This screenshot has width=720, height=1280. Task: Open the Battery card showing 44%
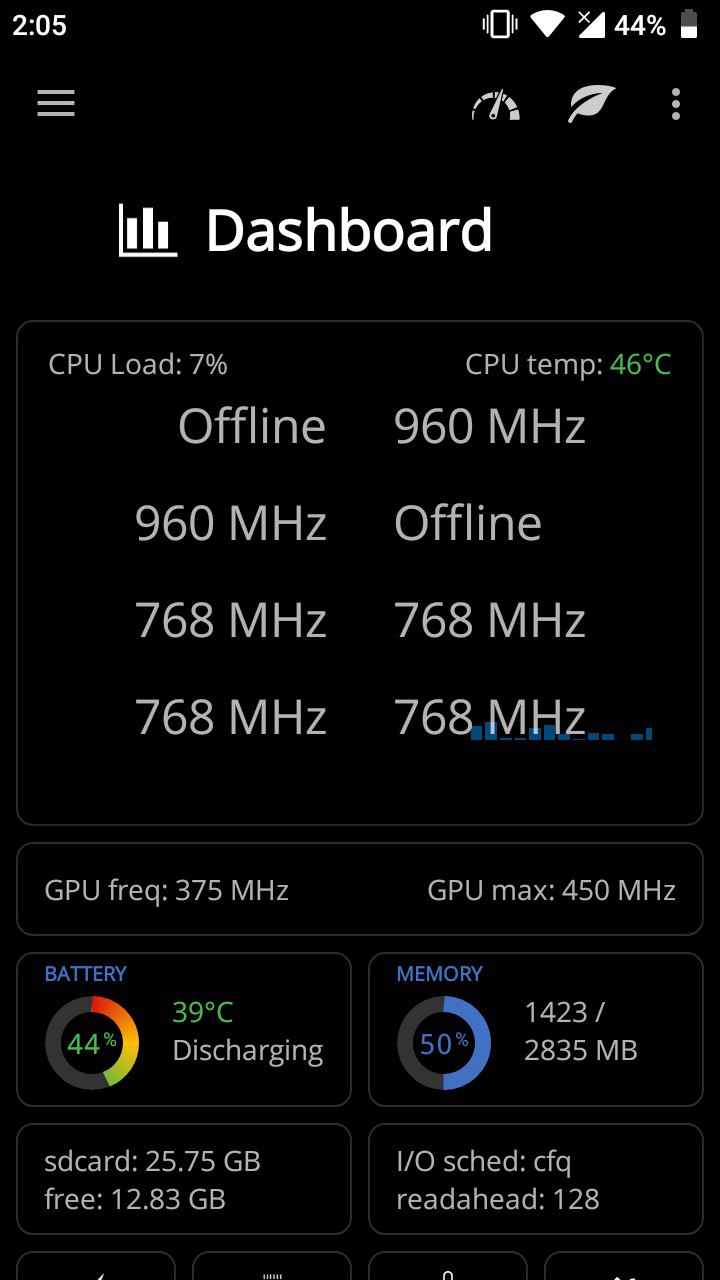[x=184, y=1029]
